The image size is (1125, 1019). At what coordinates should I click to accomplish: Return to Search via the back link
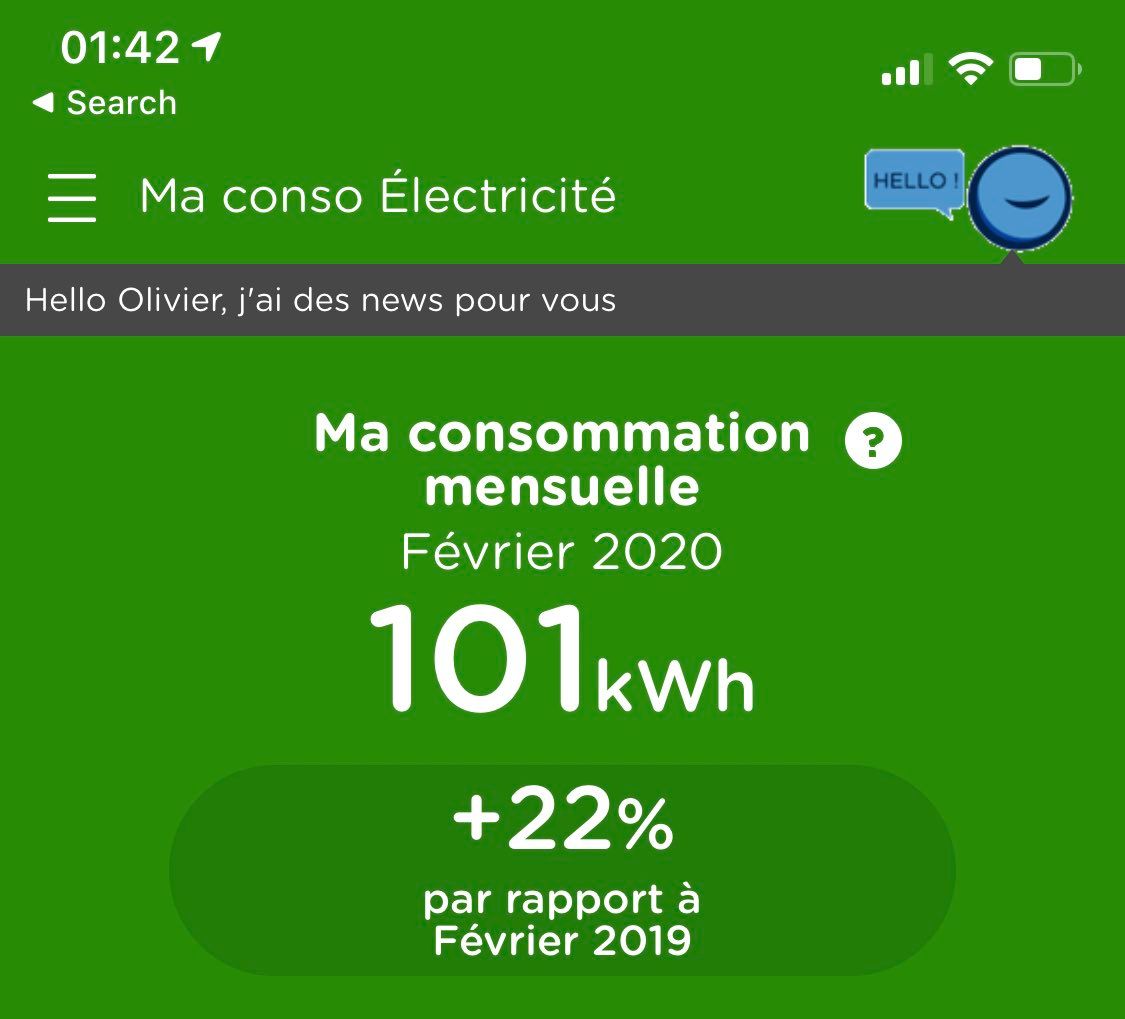[x=105, y=103]
